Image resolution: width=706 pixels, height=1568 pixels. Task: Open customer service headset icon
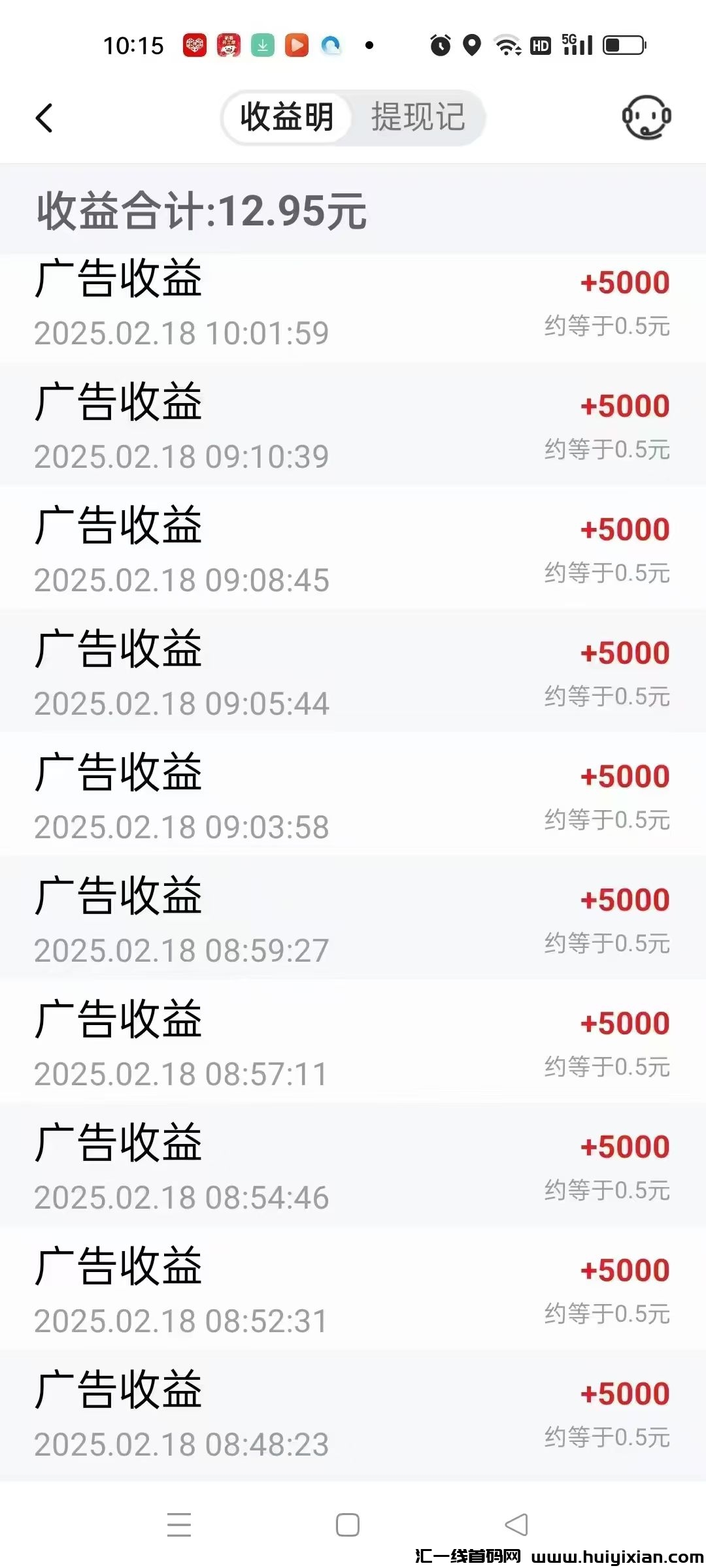point(646,118)
